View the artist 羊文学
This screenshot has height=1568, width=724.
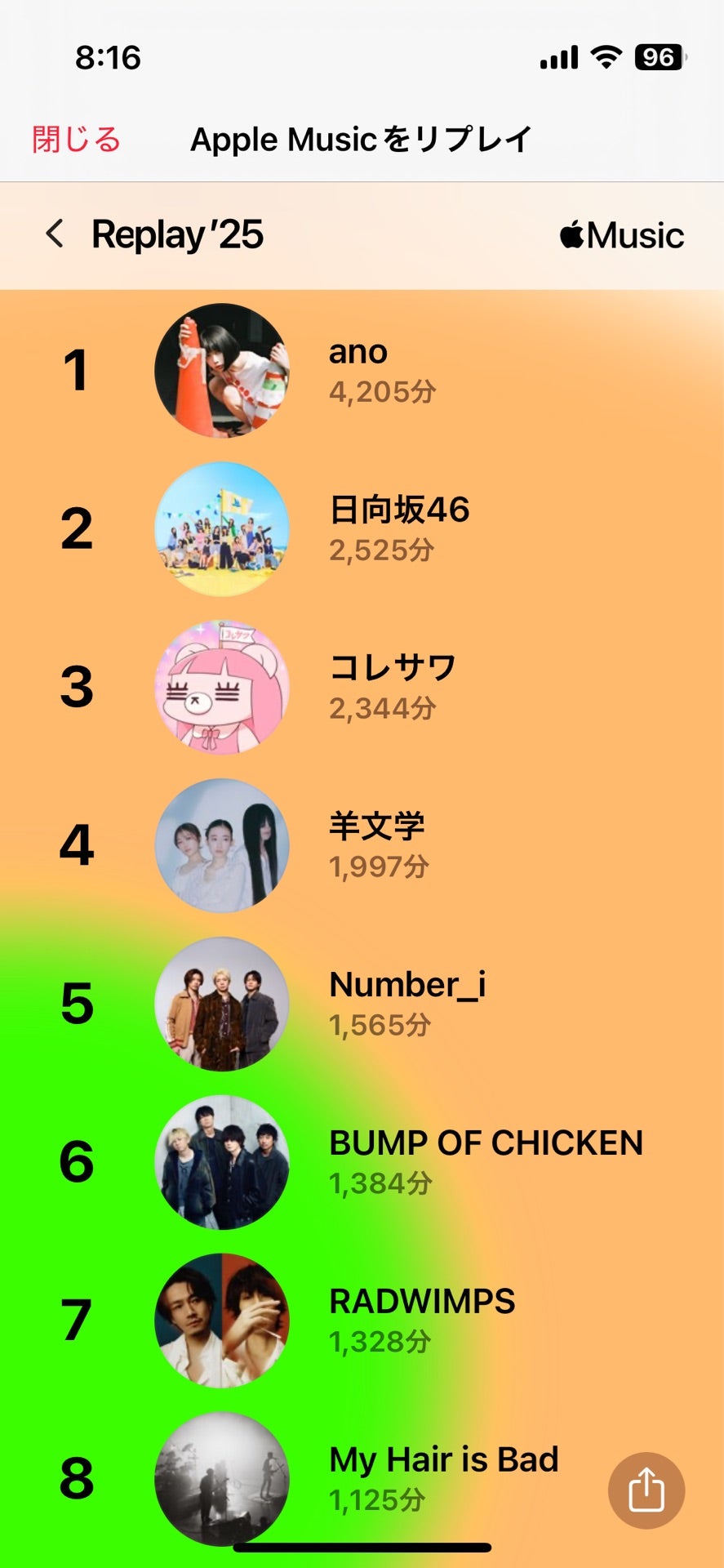click(x=377, y=844)
